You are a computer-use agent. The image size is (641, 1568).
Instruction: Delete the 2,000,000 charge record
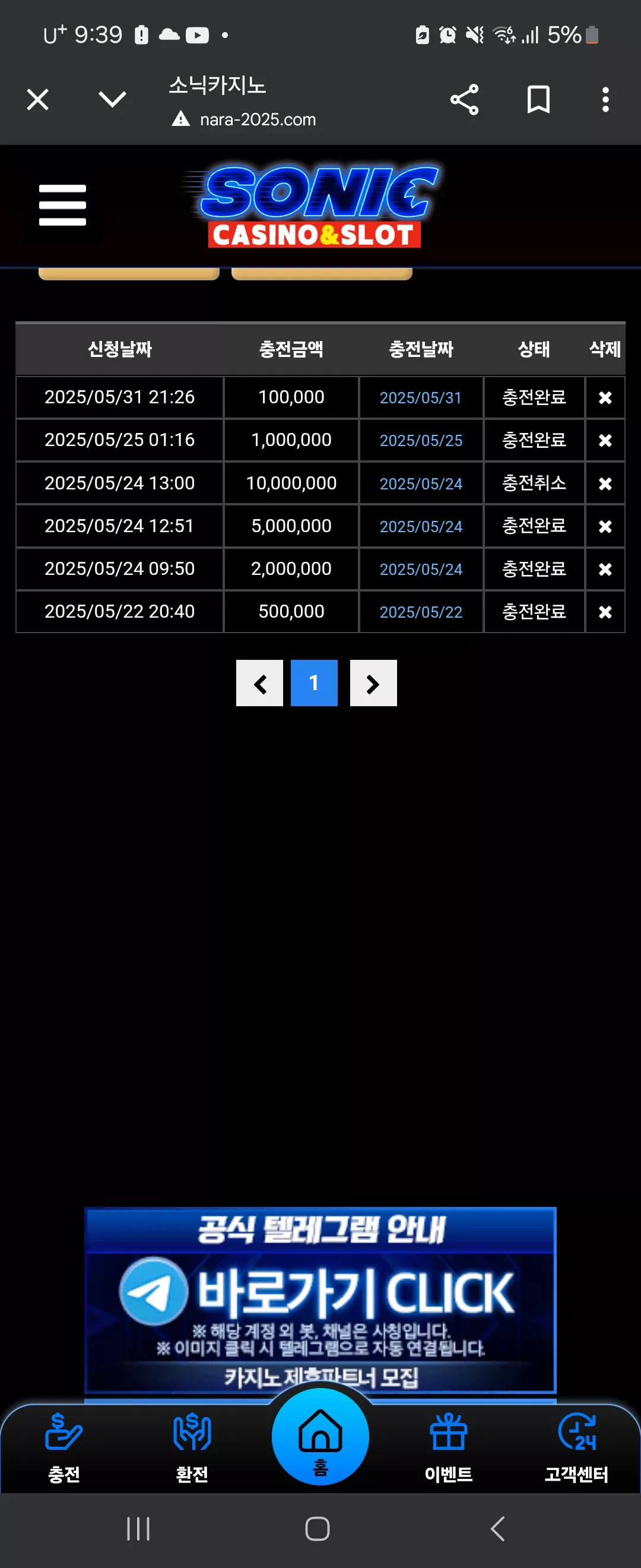pyautogui.click(x=605, y=569)
